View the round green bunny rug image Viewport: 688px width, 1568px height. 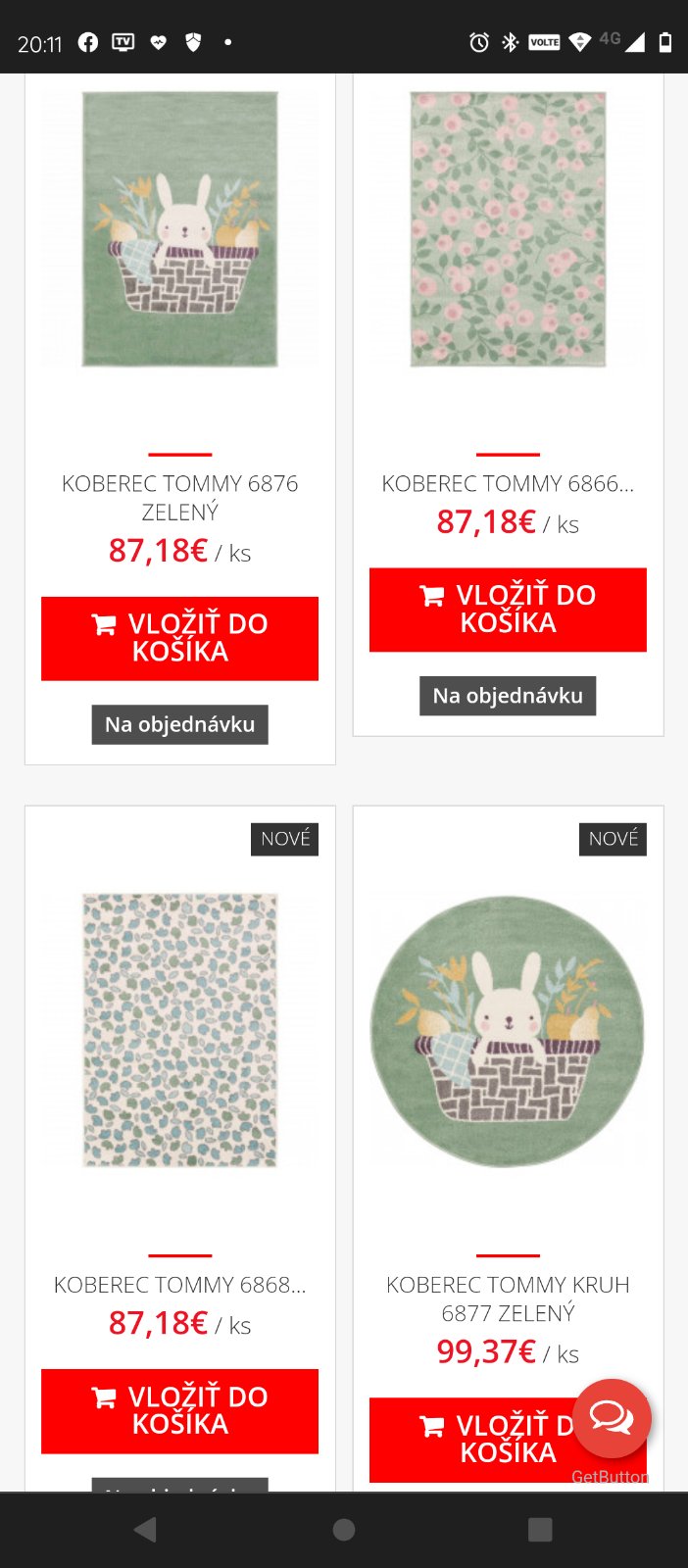coord(508,1030)
